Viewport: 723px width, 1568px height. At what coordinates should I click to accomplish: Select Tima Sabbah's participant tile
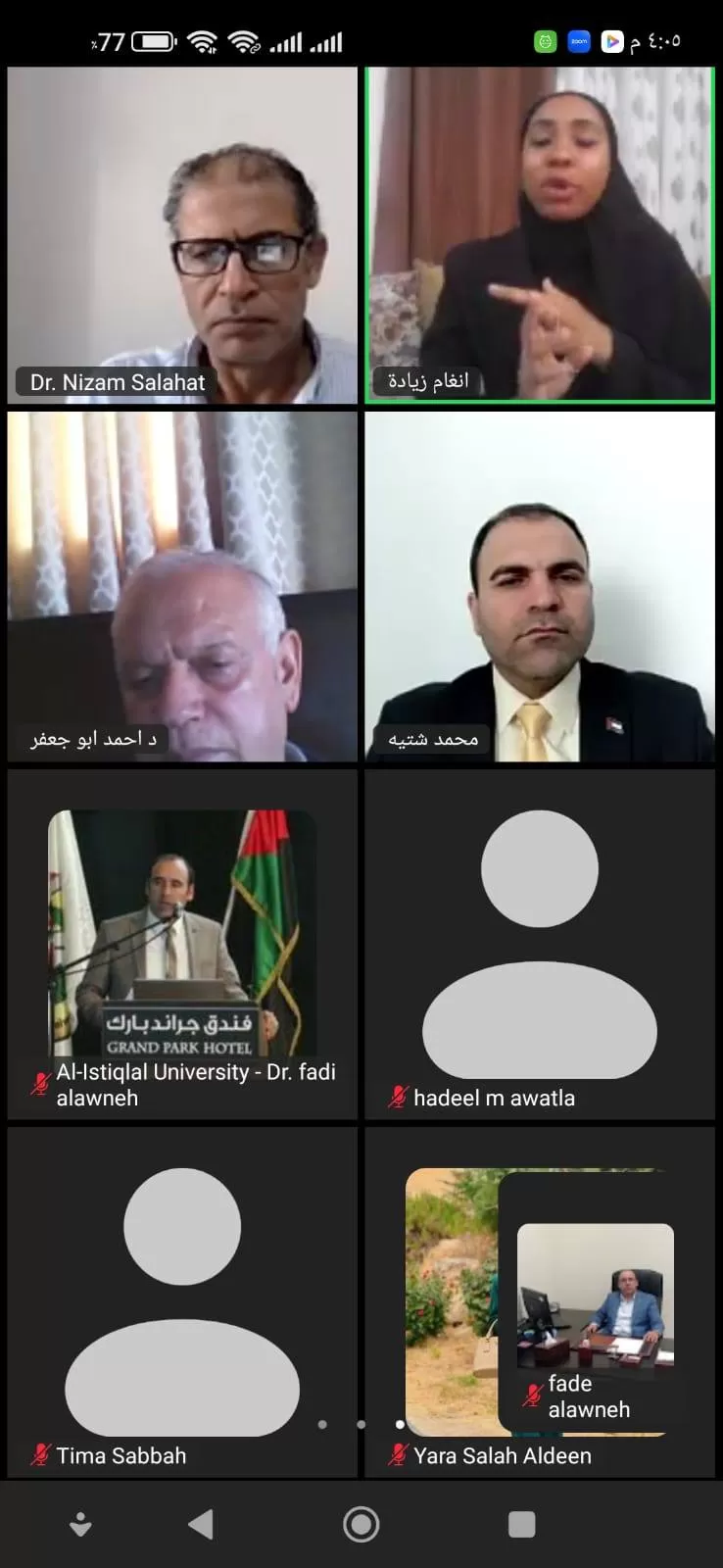[182, 1300]
